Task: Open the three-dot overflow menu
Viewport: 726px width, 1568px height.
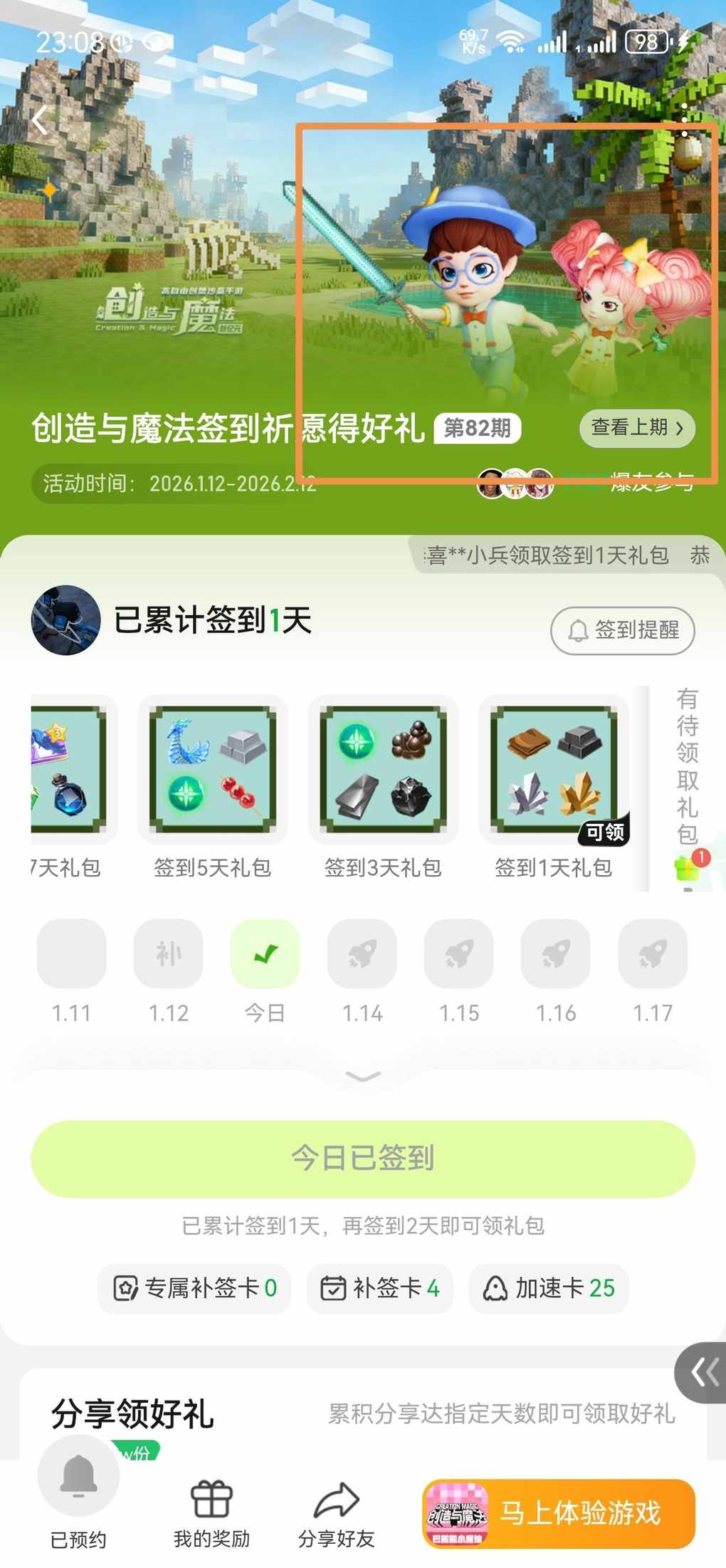Action: click(684, 120)
